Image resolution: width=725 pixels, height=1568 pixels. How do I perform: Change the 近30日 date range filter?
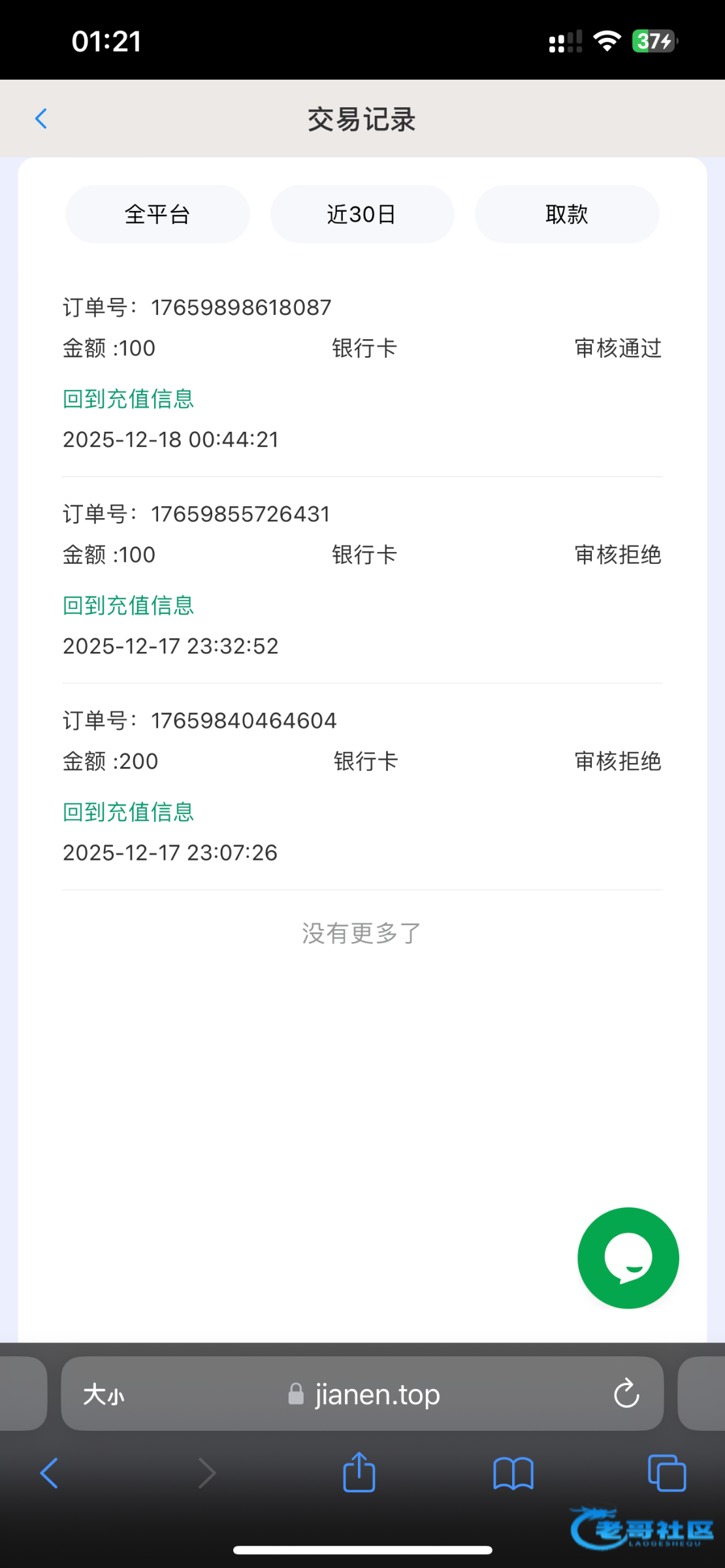coord(362,214)
